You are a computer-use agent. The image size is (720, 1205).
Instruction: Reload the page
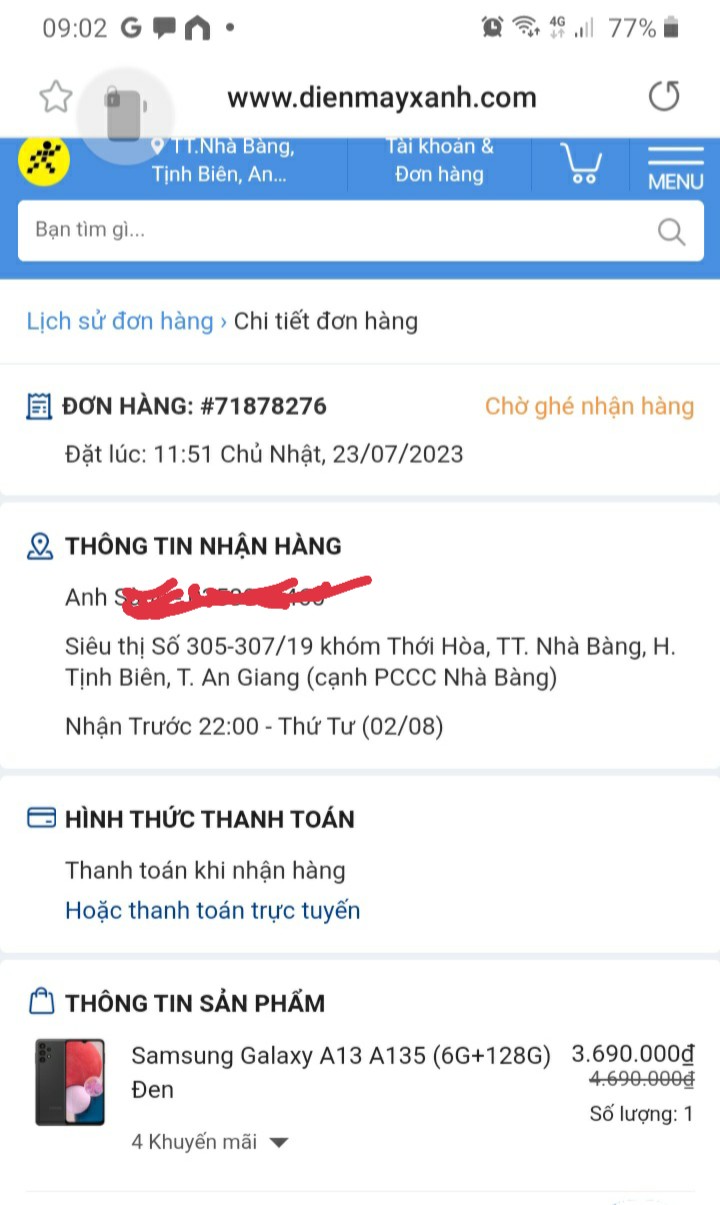click(x=664, y=97)
